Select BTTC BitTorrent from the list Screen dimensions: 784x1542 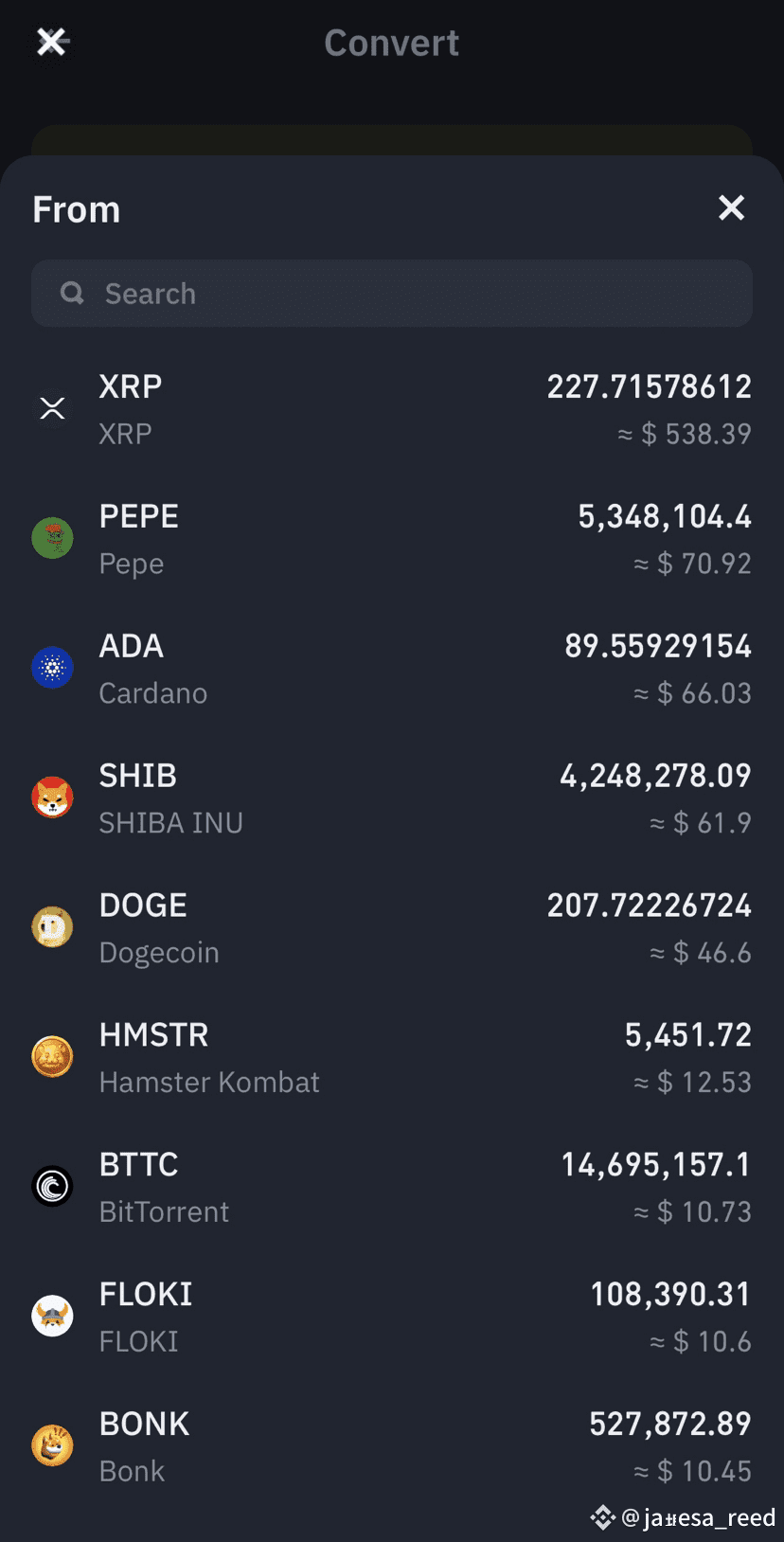click(x=392, y=1188)
